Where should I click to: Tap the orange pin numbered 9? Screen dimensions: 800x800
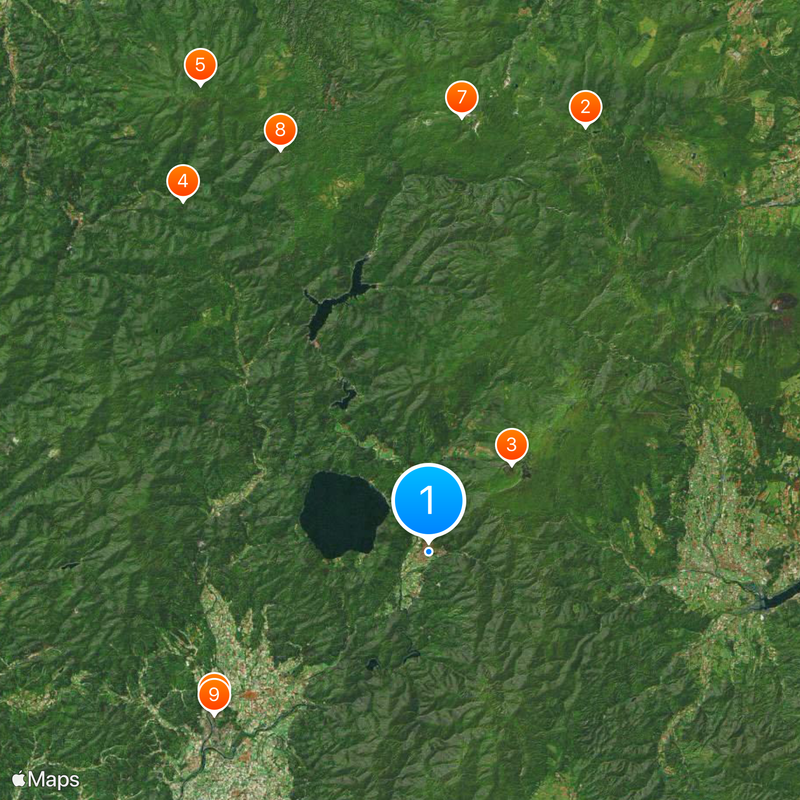pos(214,695)
